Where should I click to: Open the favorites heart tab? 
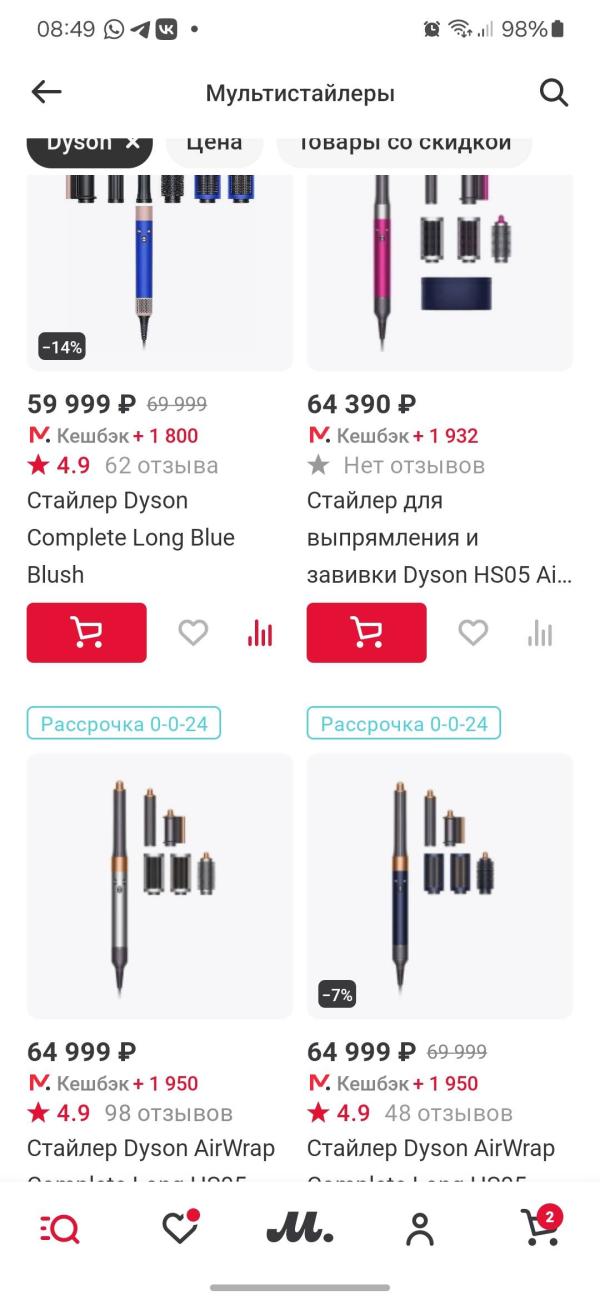point(180,1228)
